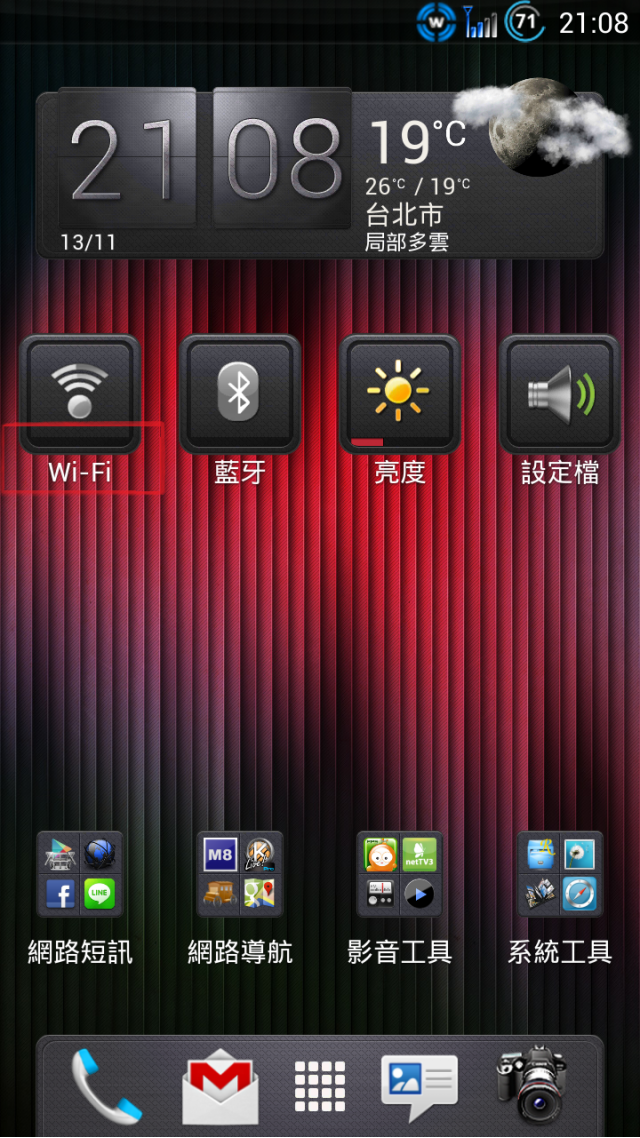
Task: Launch the phone dialer from dock
Action: pos(105,1087)
